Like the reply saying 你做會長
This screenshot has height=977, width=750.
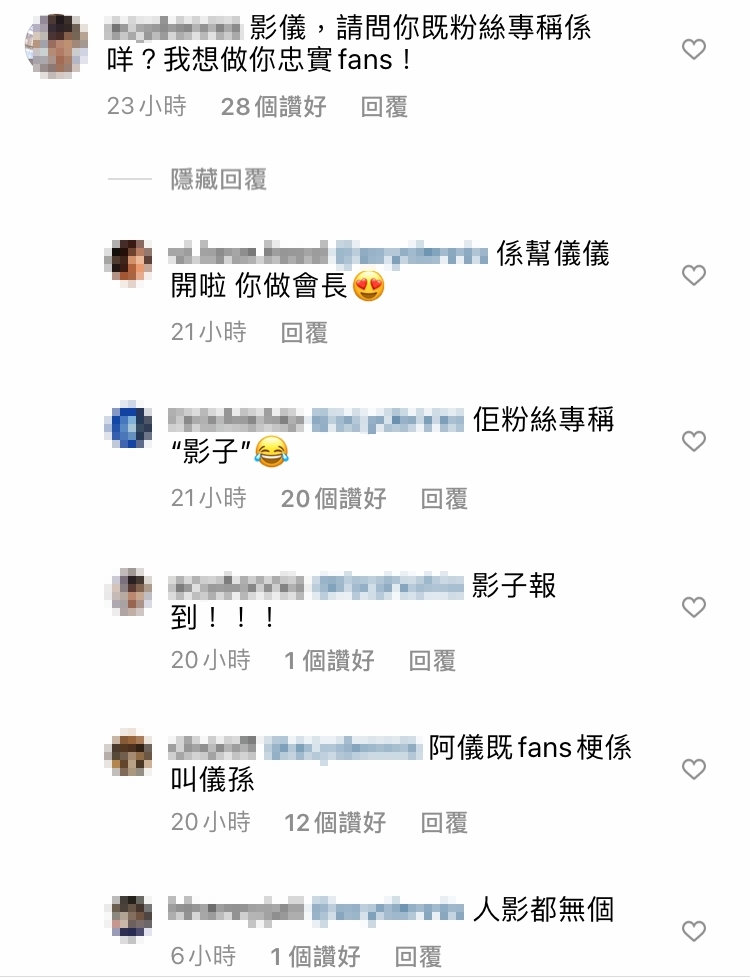693,275
